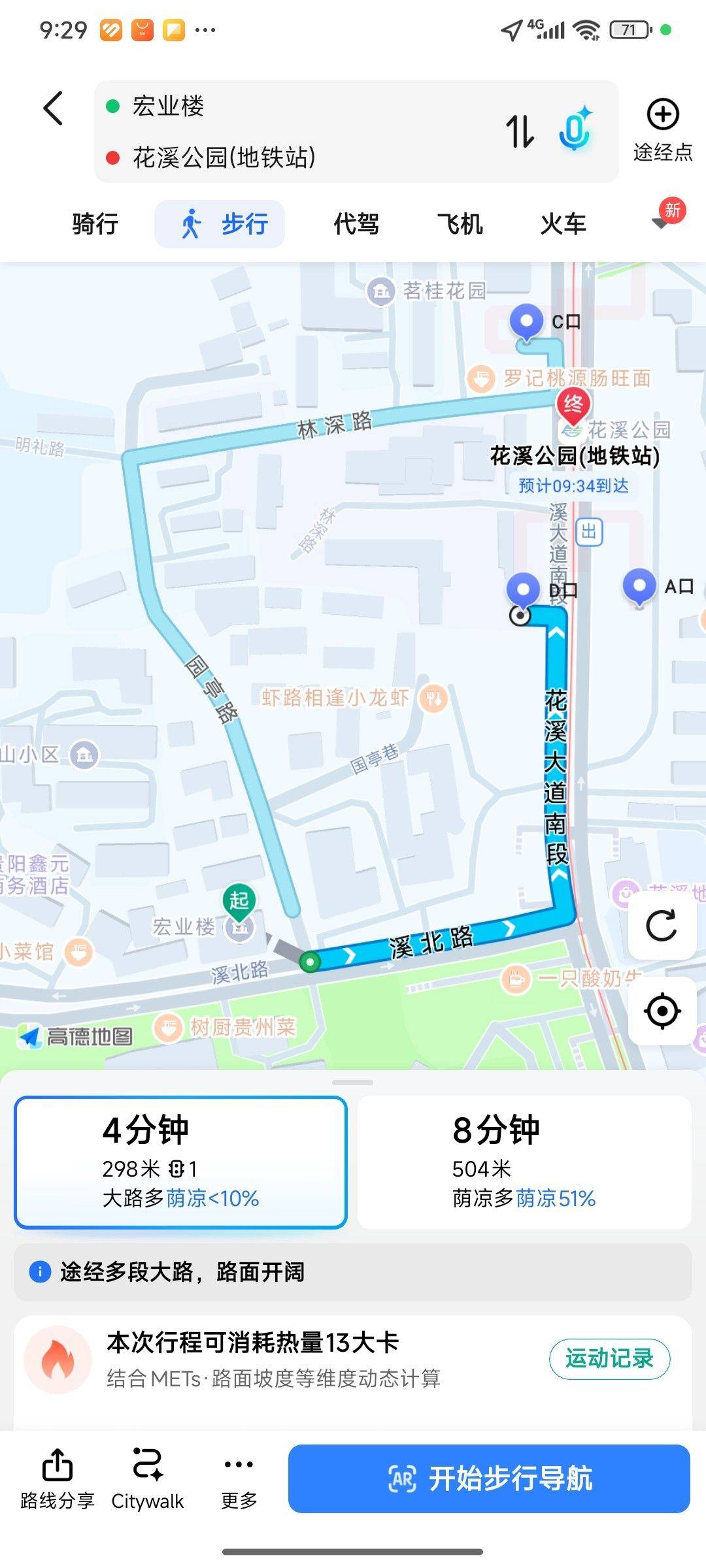Choose the 4分钟 298米 route
Viewport: 706px width, 1568px height.
(180, 1162)
